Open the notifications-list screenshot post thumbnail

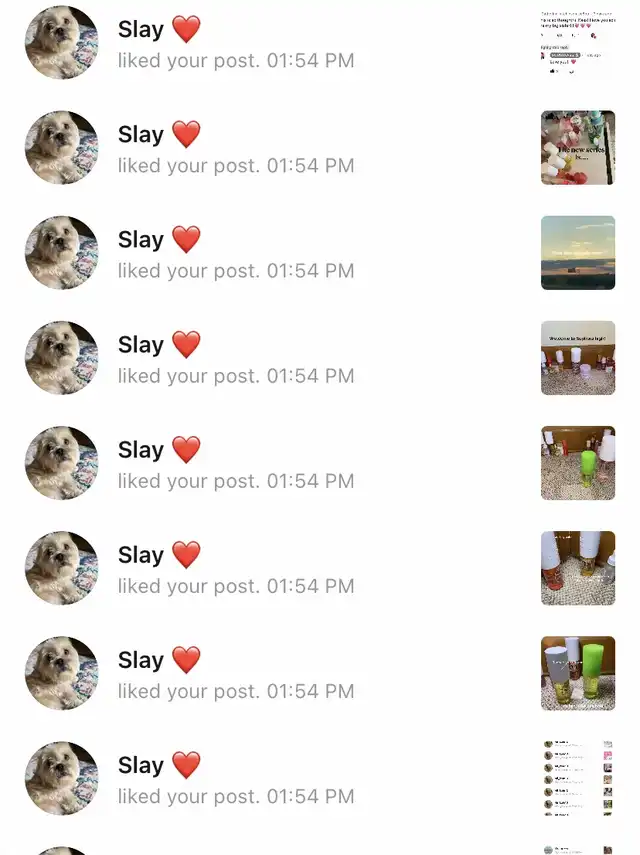(577, 778)
